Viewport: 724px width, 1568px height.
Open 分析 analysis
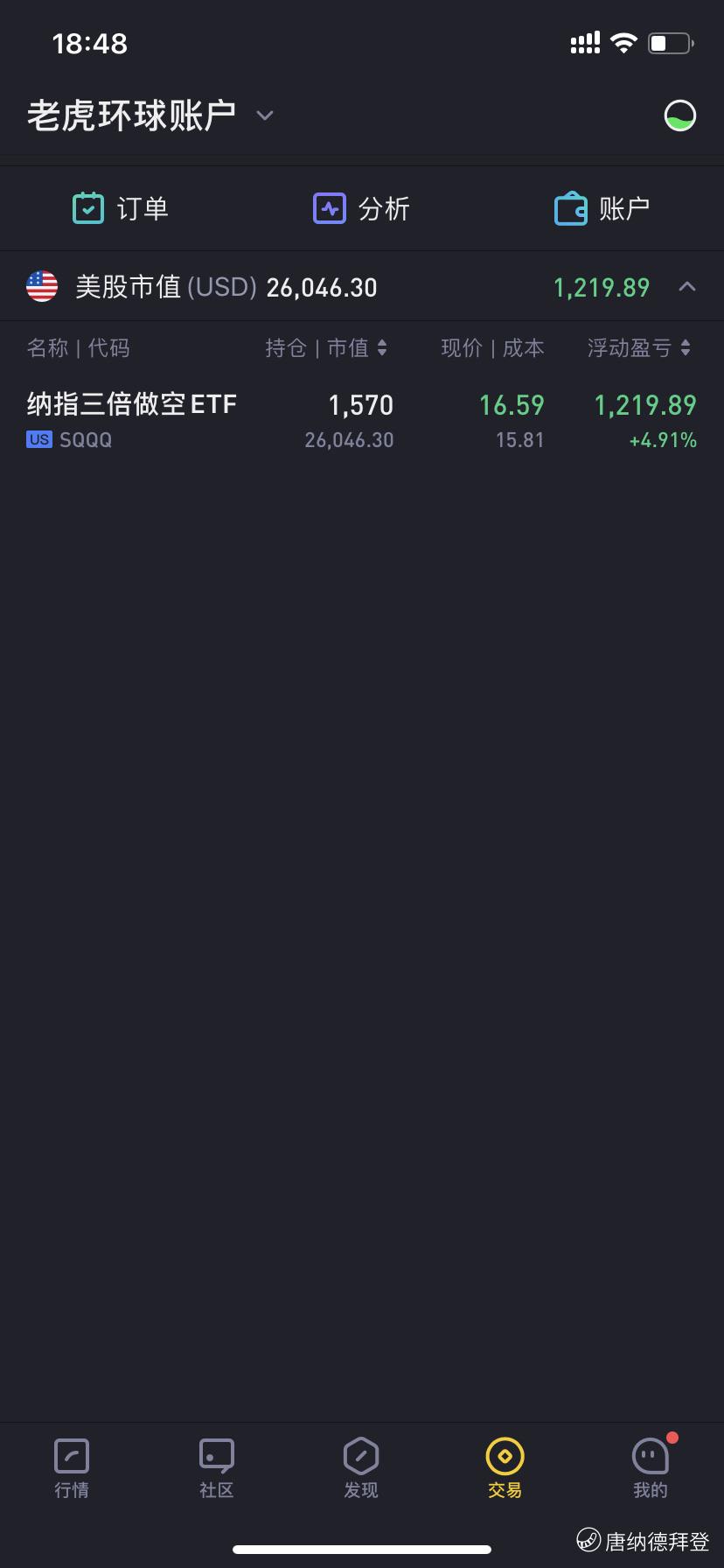click(x=361, y=208)
